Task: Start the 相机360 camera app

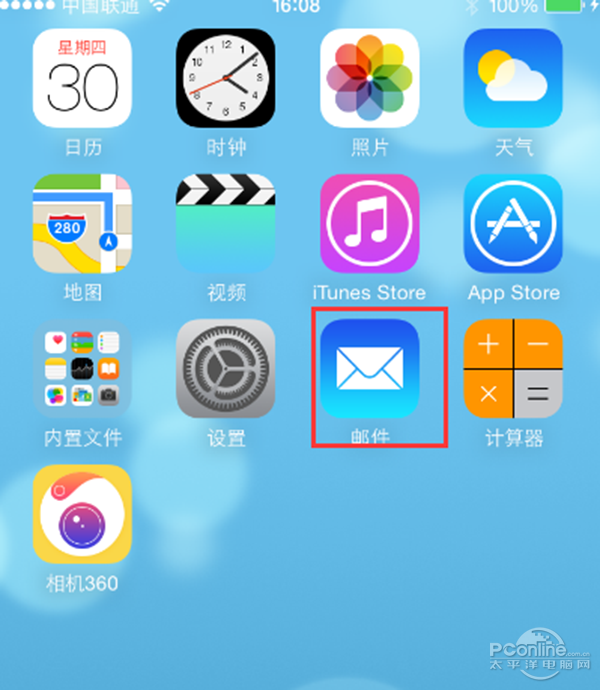Action: click(x=82, y=513)
